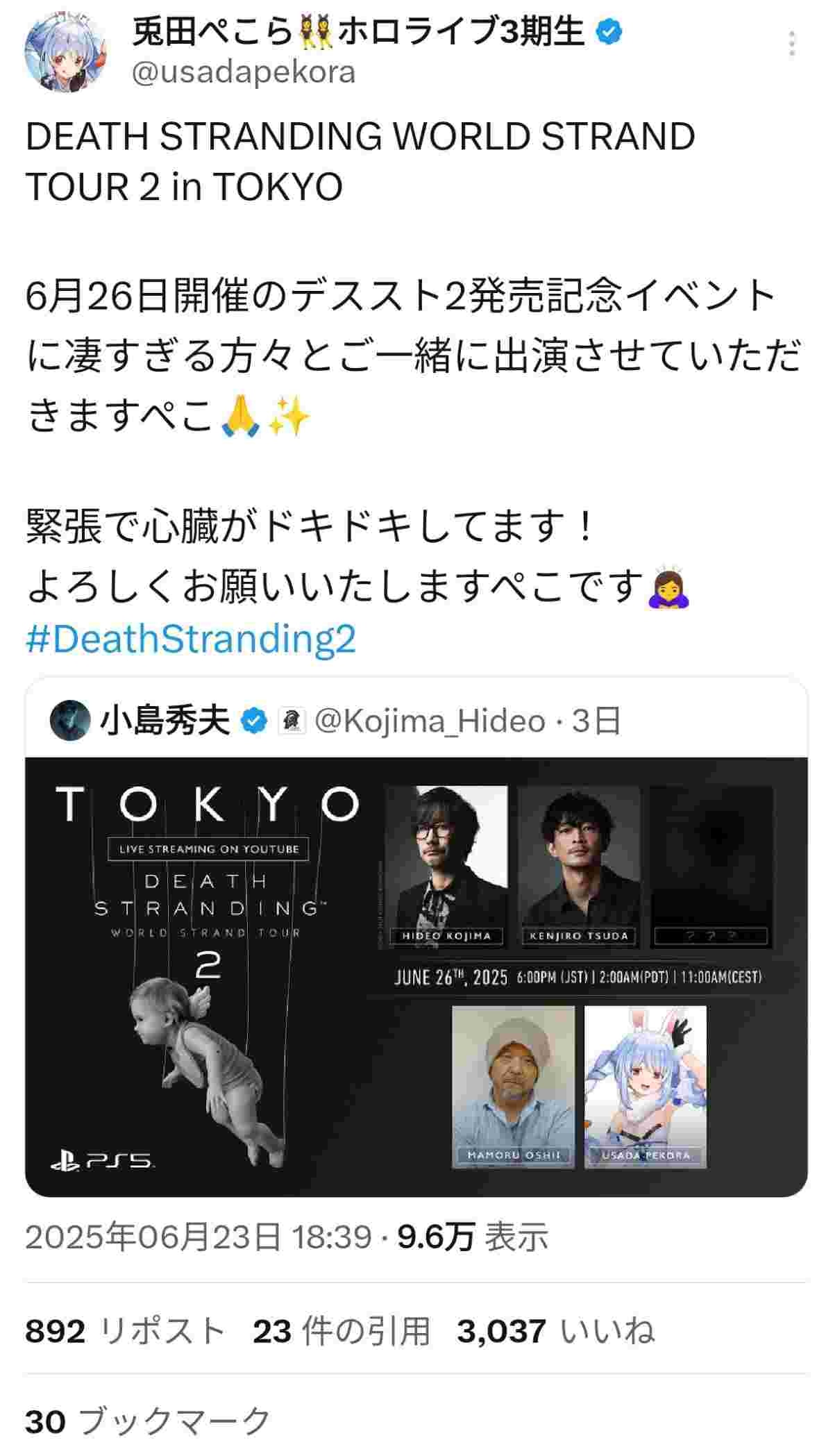Screen dimensions: 833x1456
Task: Open the #DeathStranding2 hashtag
Action: [191, 639]
